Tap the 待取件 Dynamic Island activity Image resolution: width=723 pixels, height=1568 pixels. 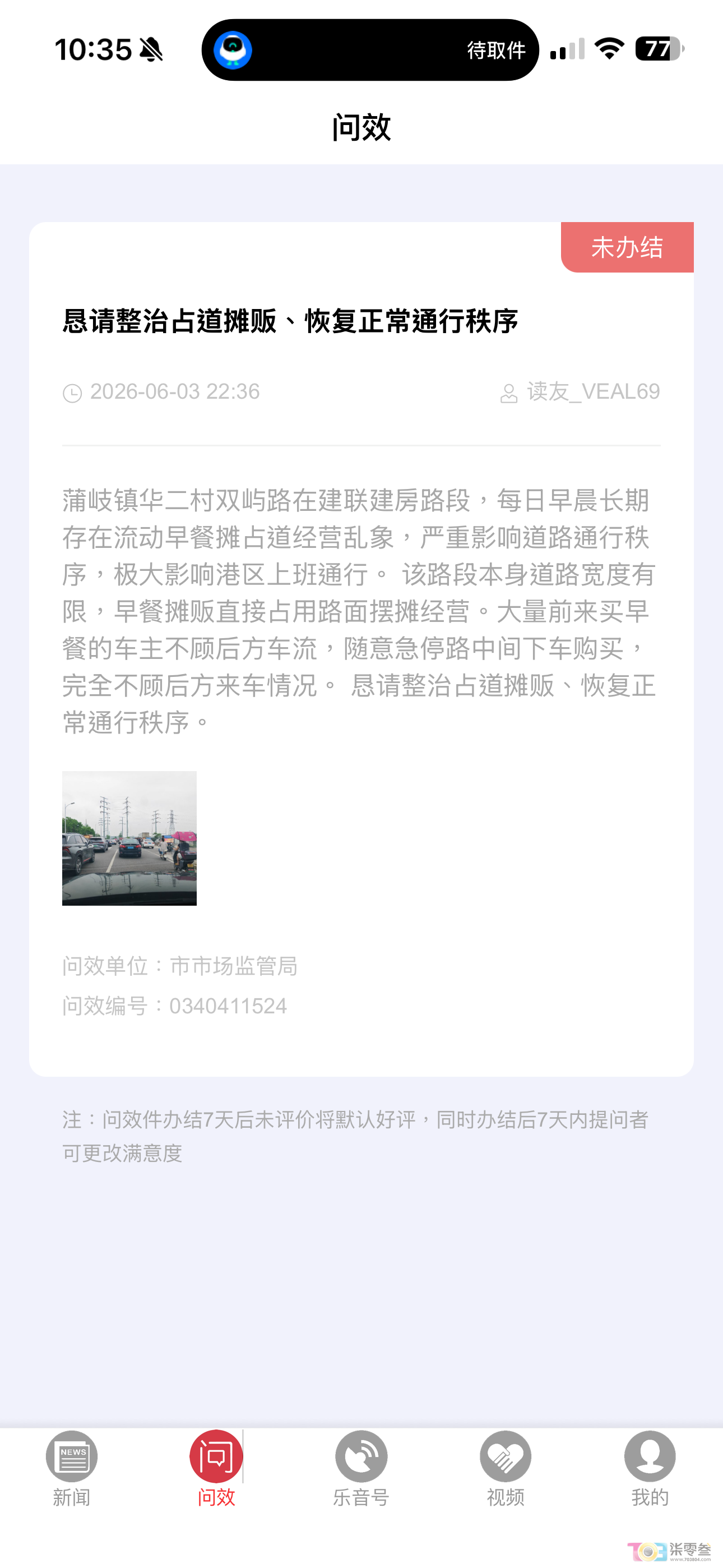(370, 50)
